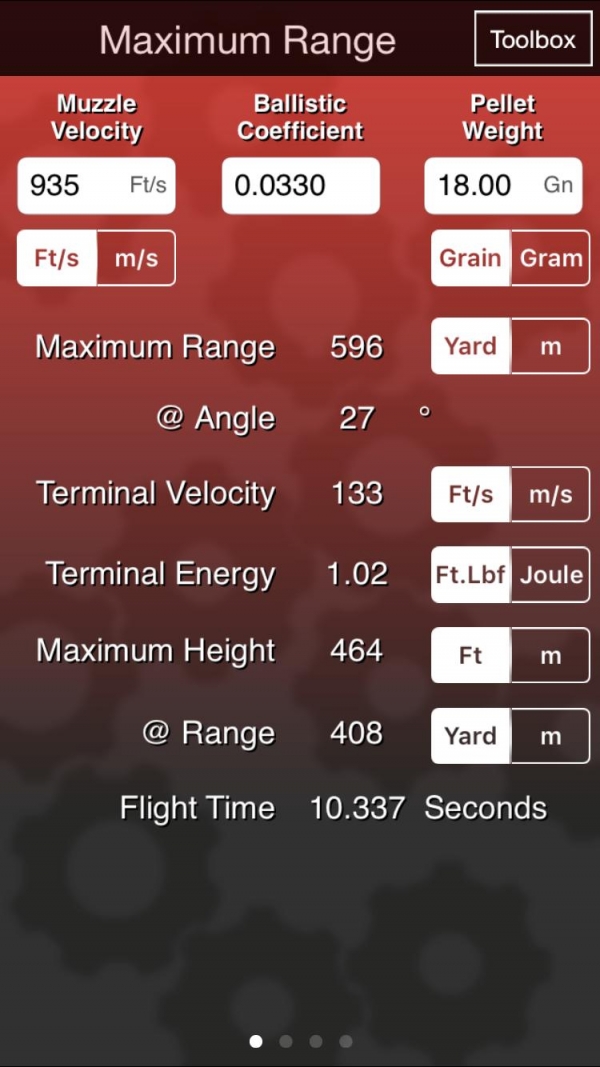Select Yard for Maximum Range
This screenshot has width=600, height=1067.
(470, 347)
